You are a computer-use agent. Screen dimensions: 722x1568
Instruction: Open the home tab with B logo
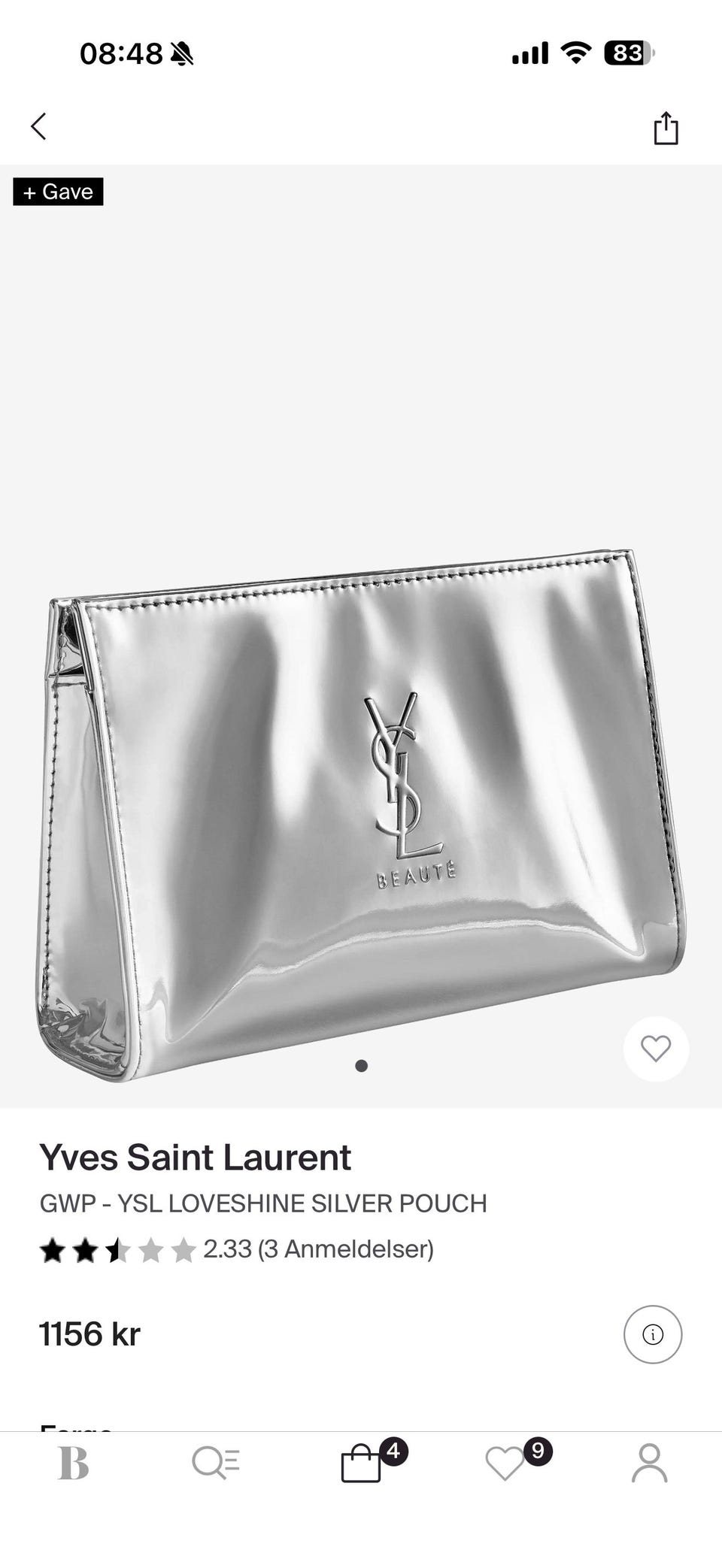click(74, 1464)
